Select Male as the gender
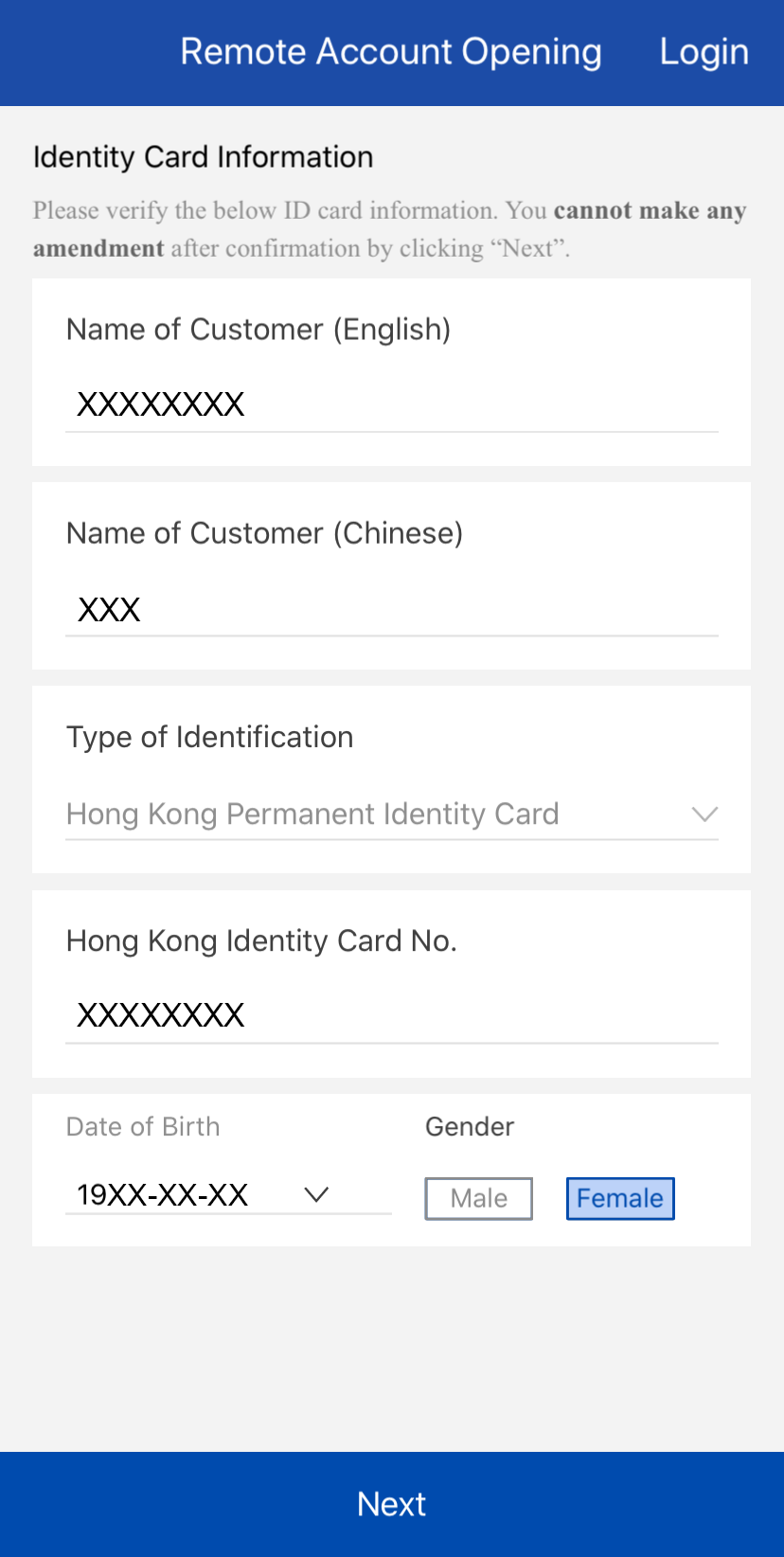Viewport: 784px width, 1557px height. [x=478, y=1198]
